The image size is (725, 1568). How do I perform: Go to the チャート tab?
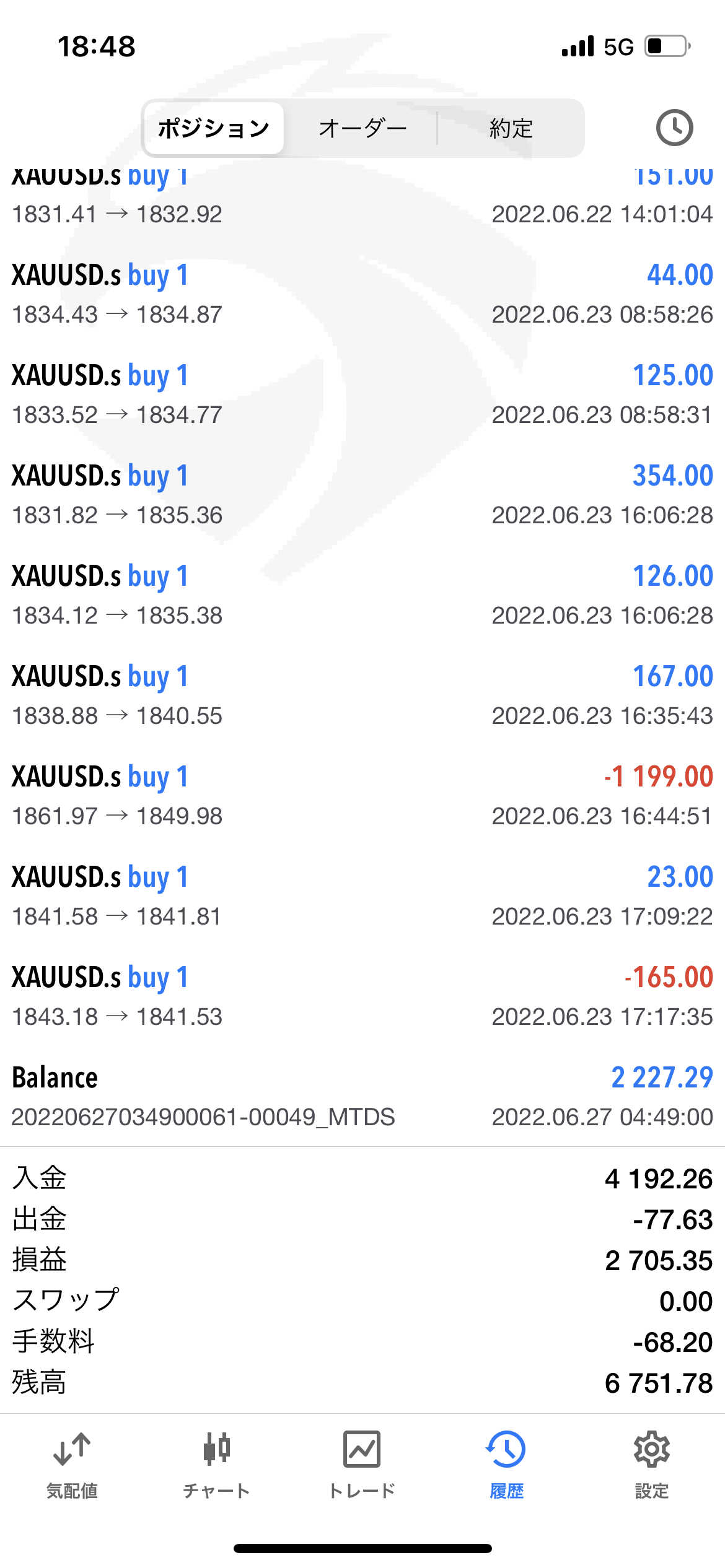[x=216, y=1465]
